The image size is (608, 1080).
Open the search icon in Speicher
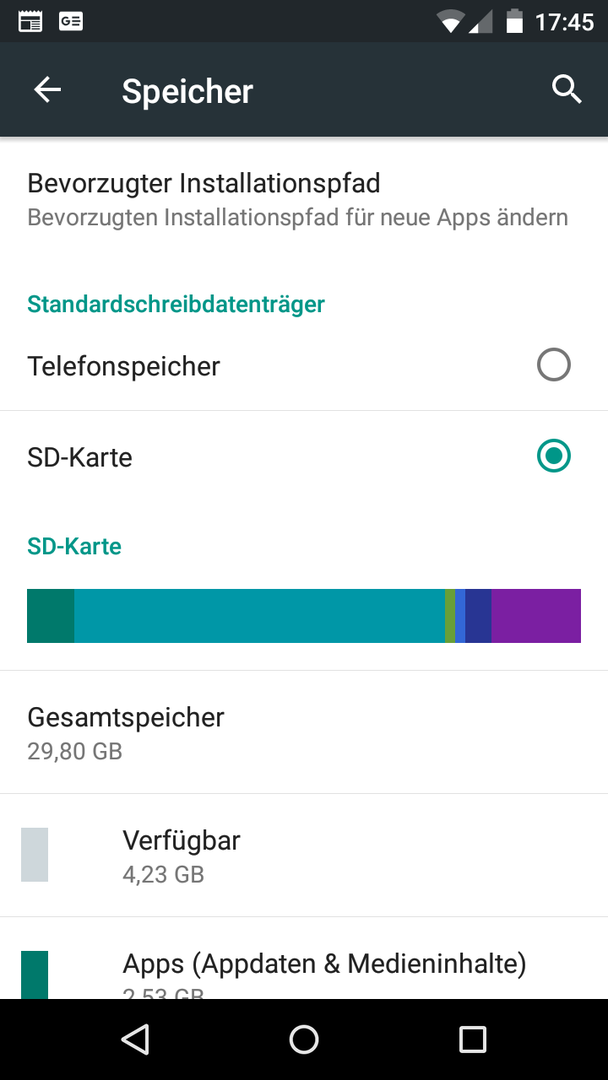(x=567, y=90)
